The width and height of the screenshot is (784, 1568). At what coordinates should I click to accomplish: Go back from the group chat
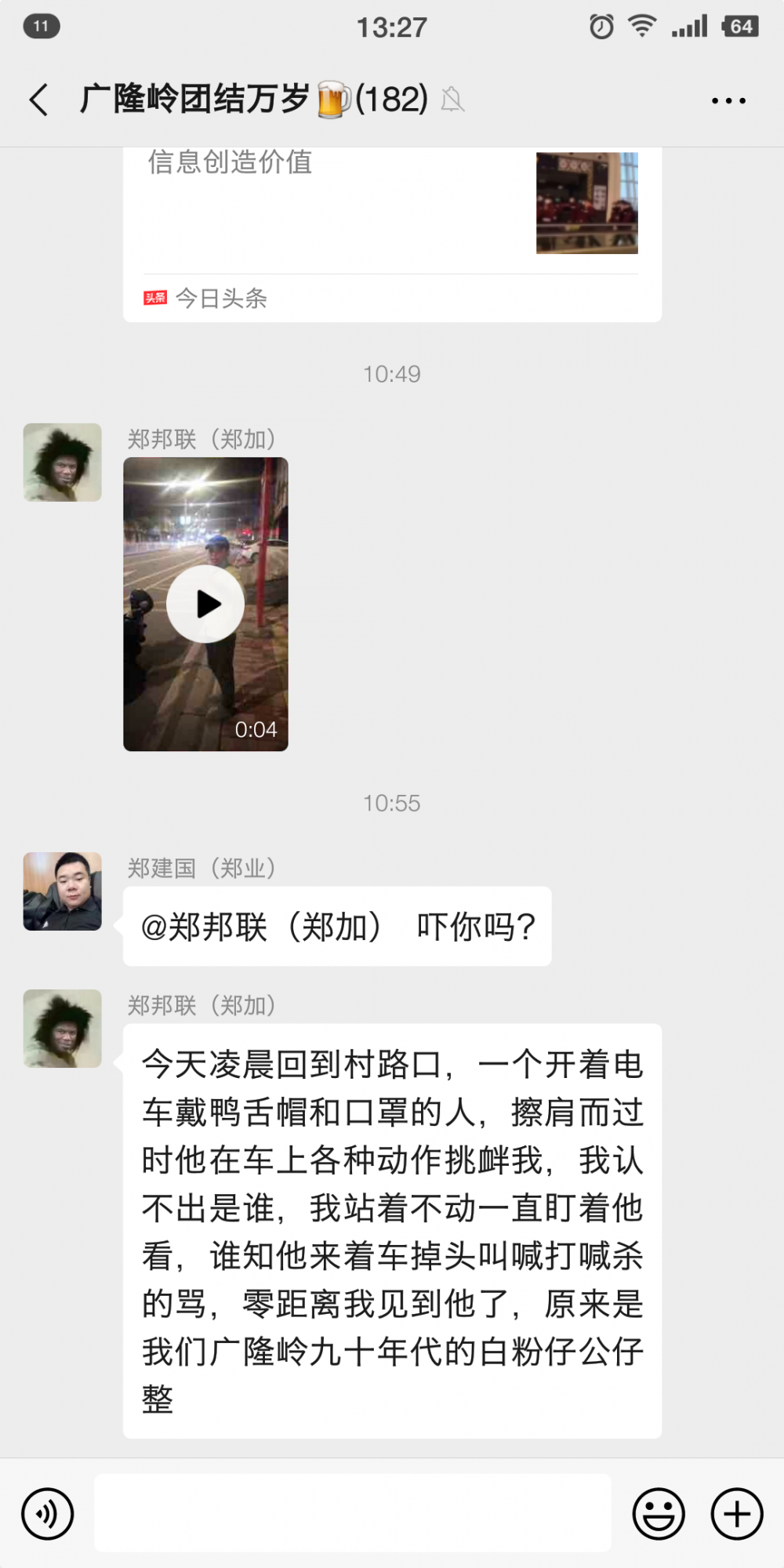tap(39, 100)
